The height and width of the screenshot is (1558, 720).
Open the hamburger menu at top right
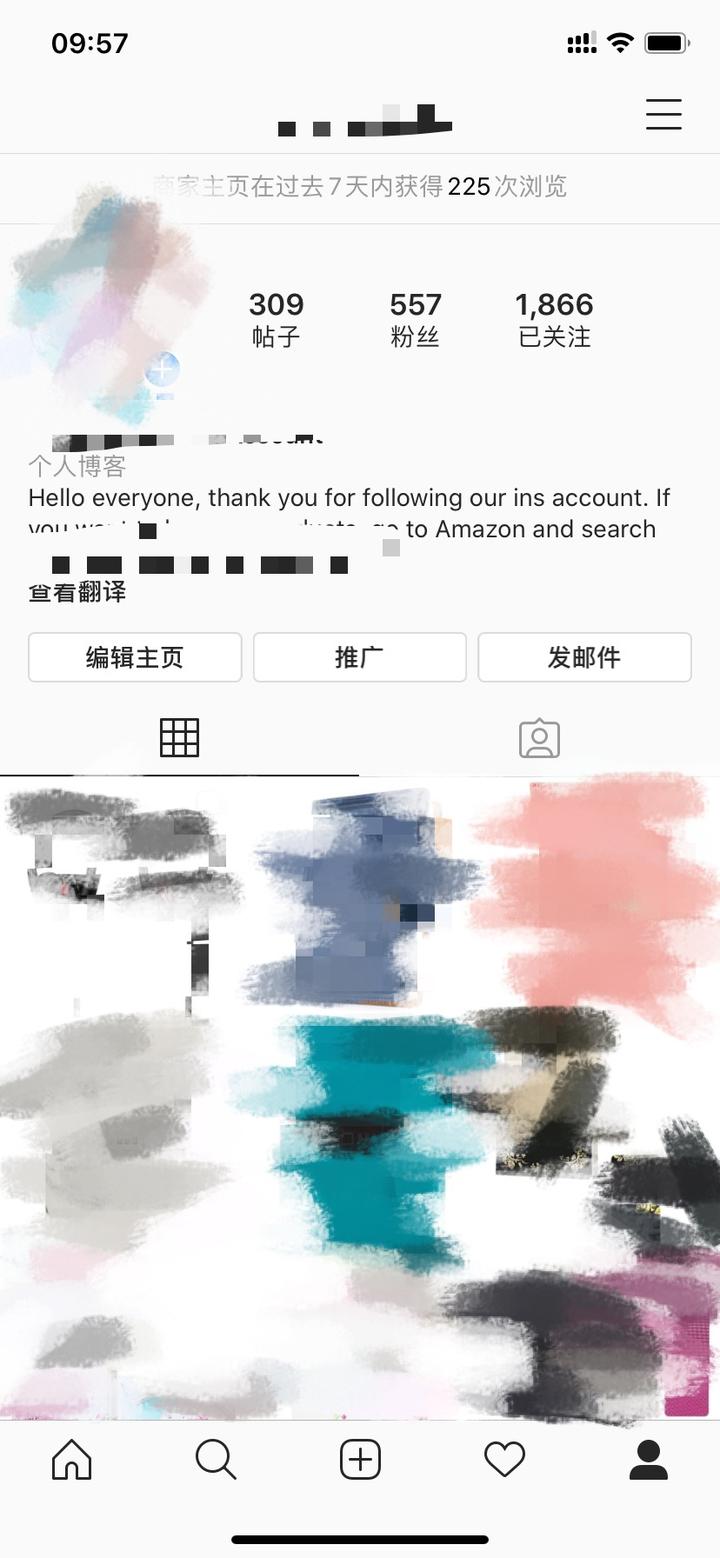coord(663,114)
